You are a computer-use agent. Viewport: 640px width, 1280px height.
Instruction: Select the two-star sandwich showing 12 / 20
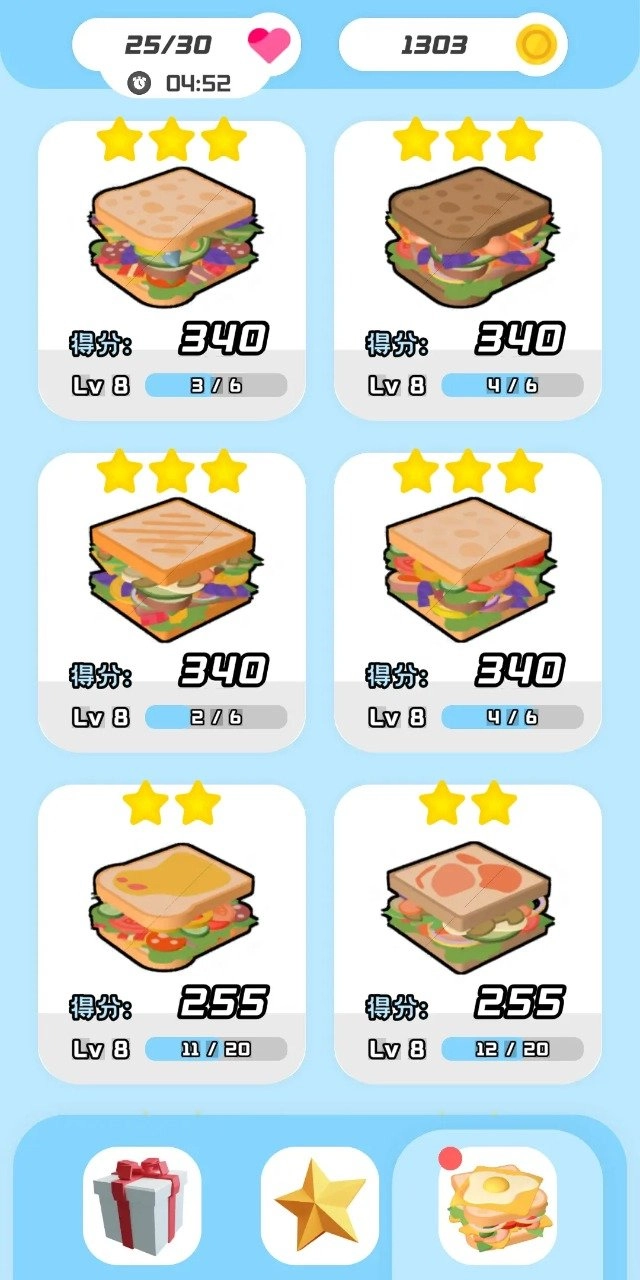coord(468,934)
